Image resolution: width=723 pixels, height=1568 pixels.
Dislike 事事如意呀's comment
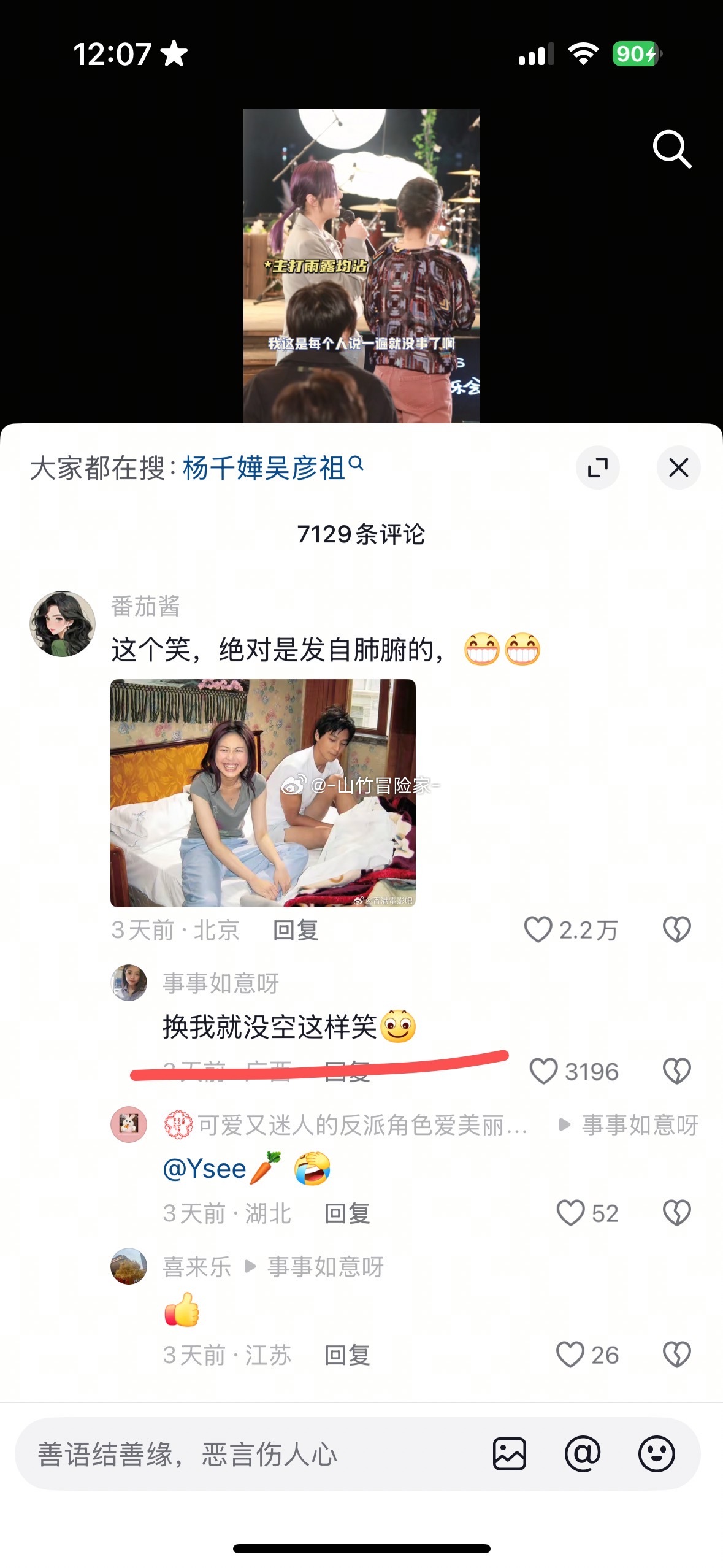point(676,1071)
